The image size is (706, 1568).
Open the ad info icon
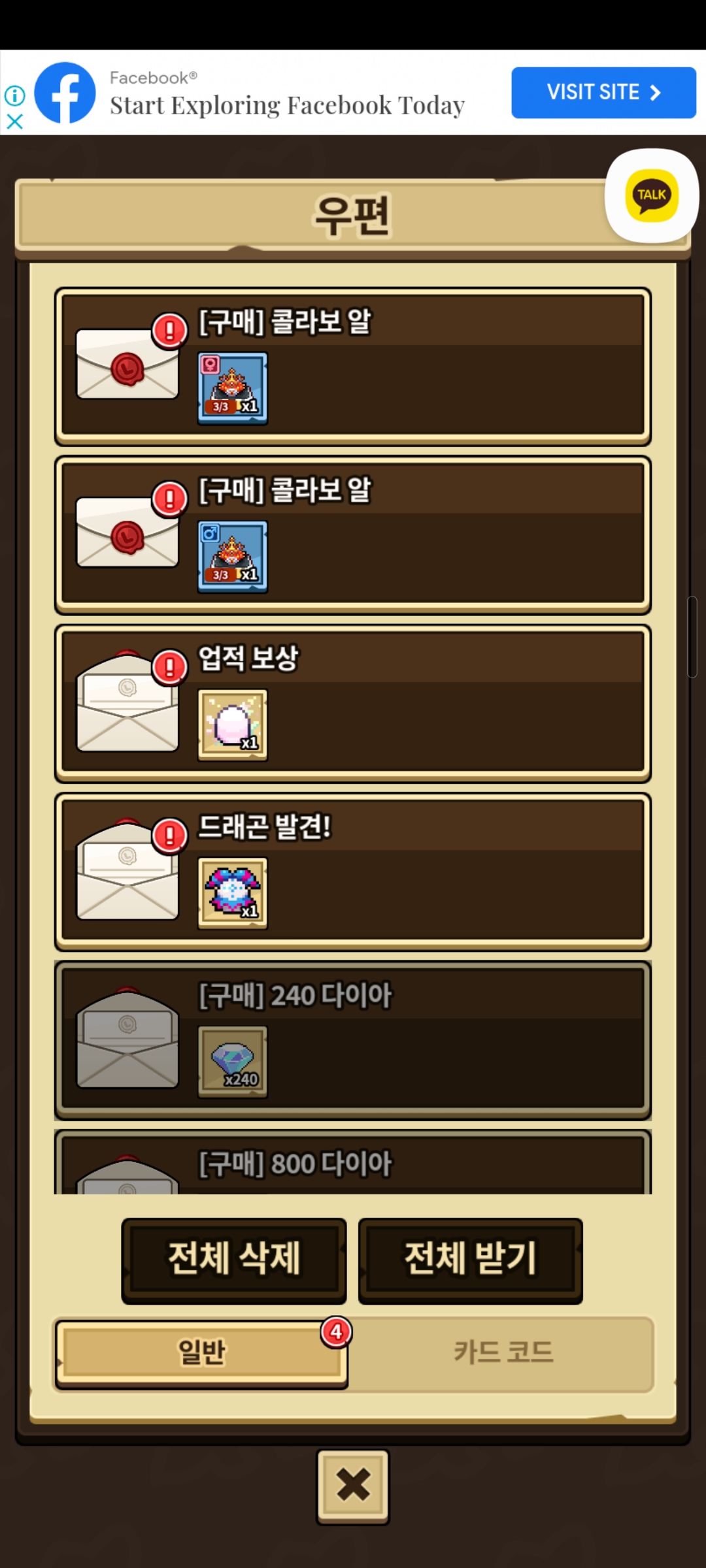point(14,95)
